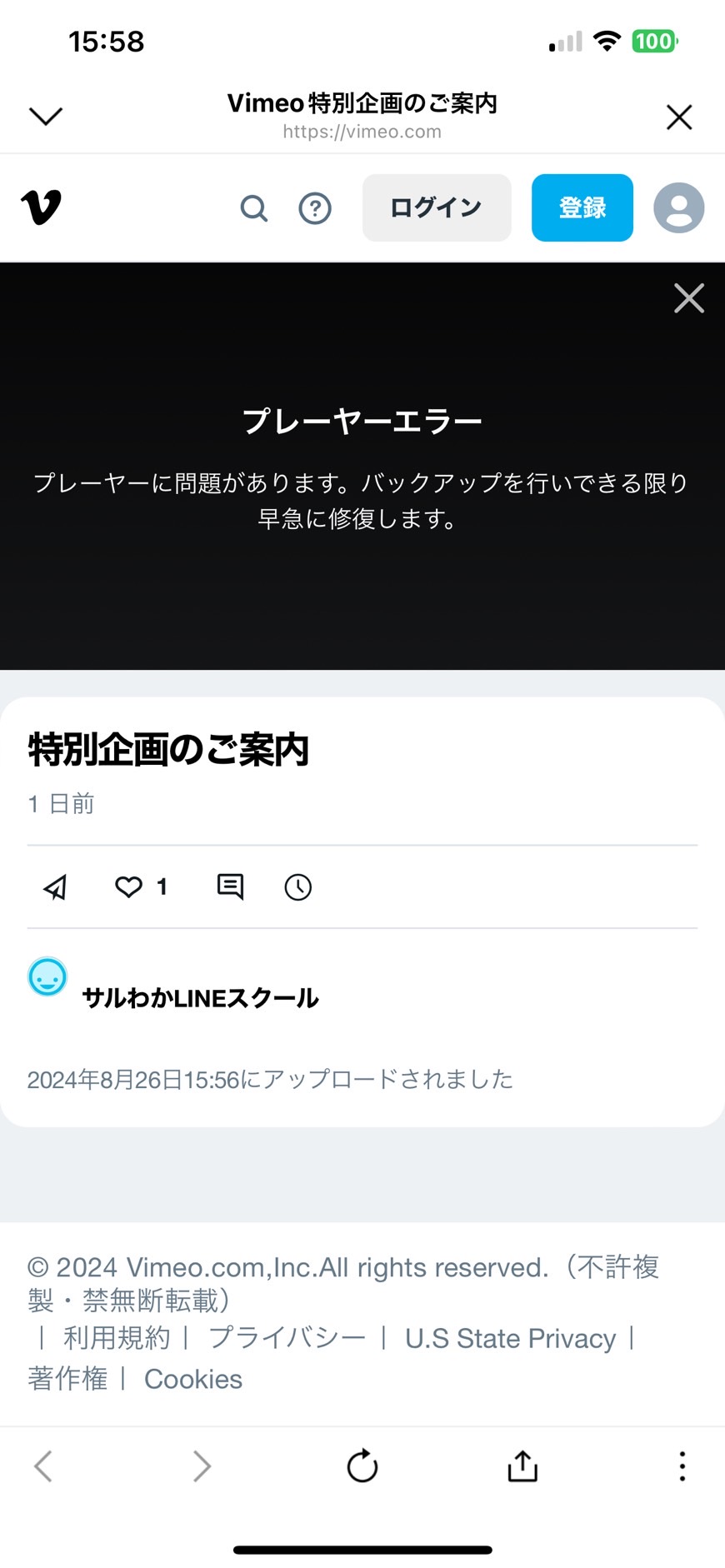Add the video to Watch Later
The image size is (725, 1568).
[x=298, y=887]
